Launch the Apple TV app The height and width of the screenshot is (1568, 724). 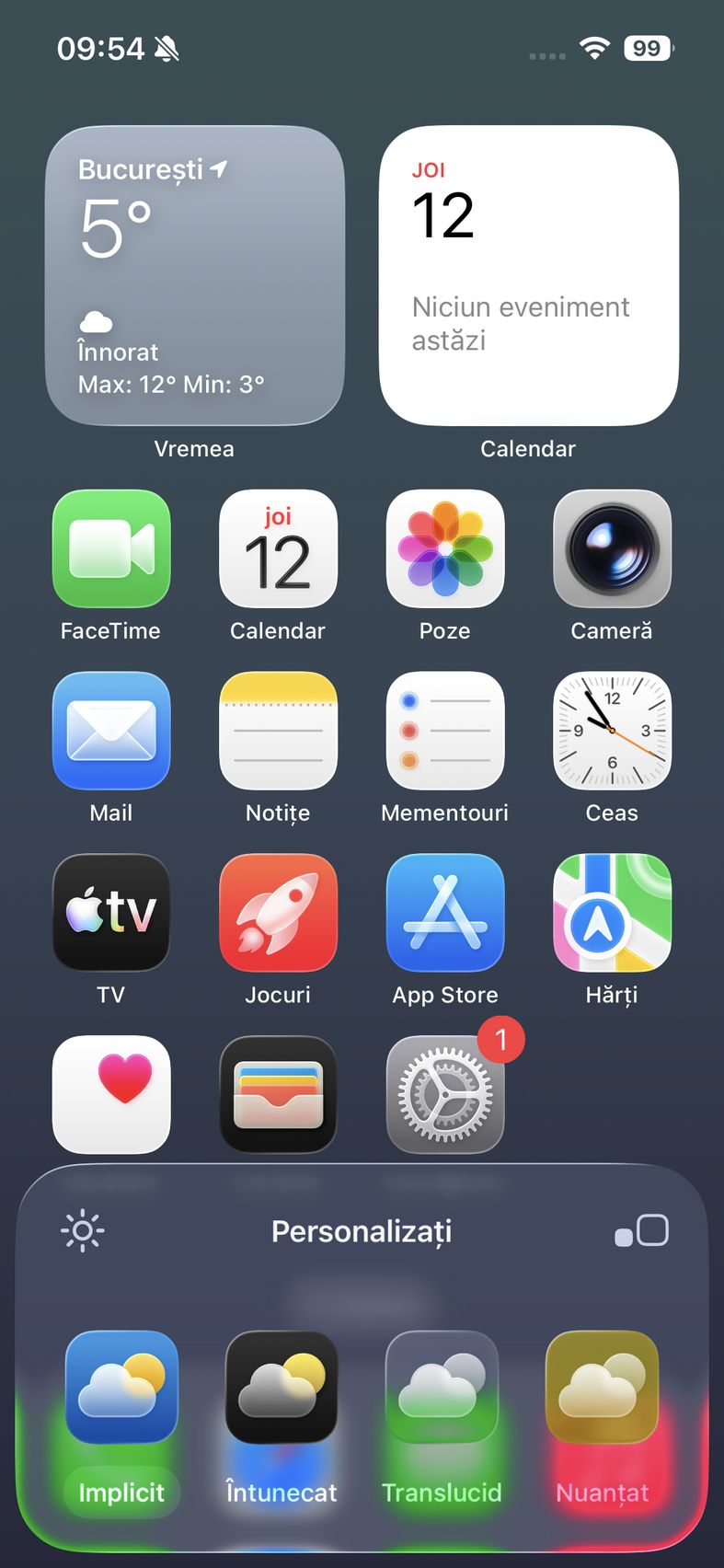pyautogui.click(x=111, y=913)
